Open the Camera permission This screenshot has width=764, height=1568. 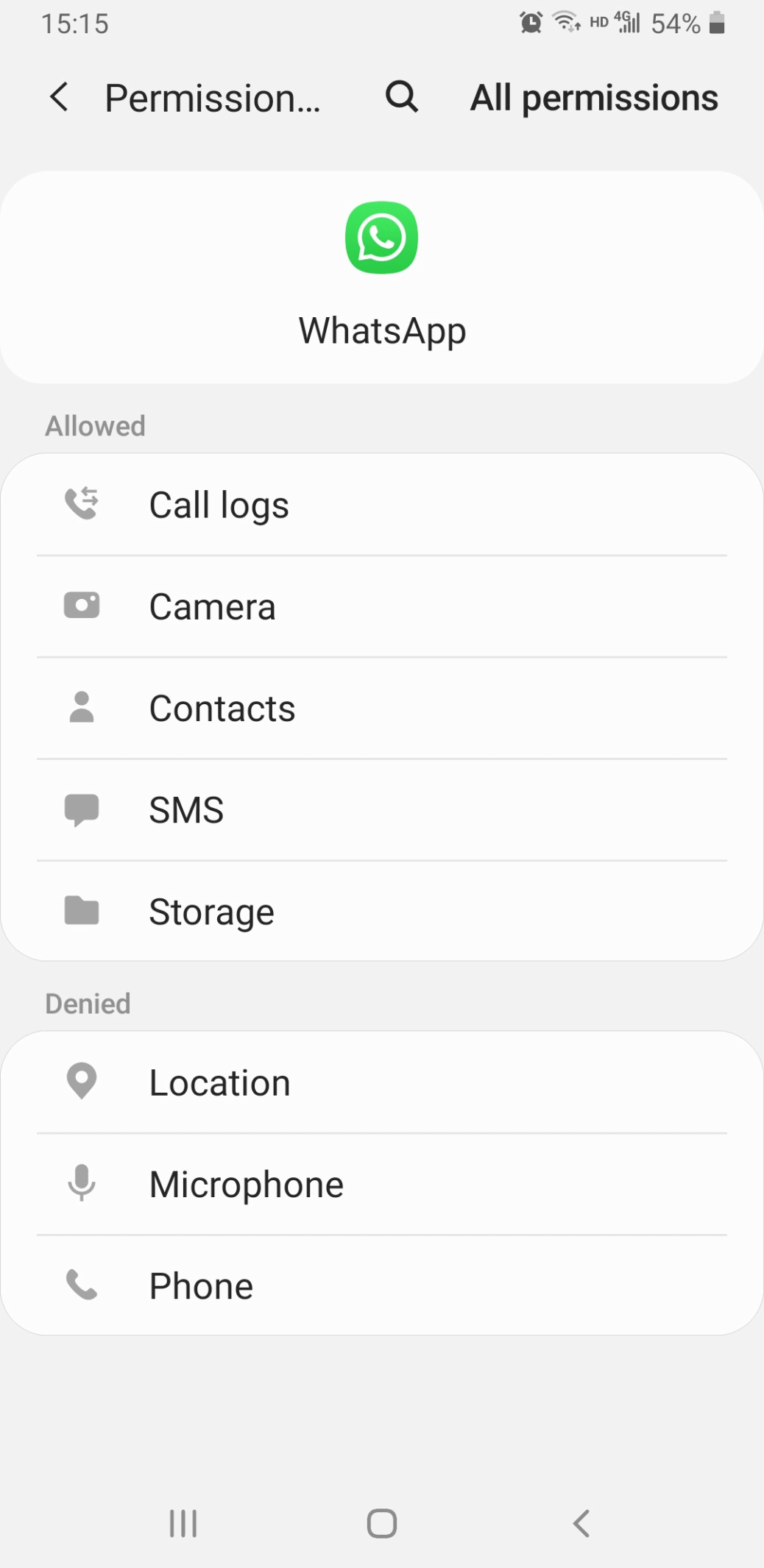point(382,606)
